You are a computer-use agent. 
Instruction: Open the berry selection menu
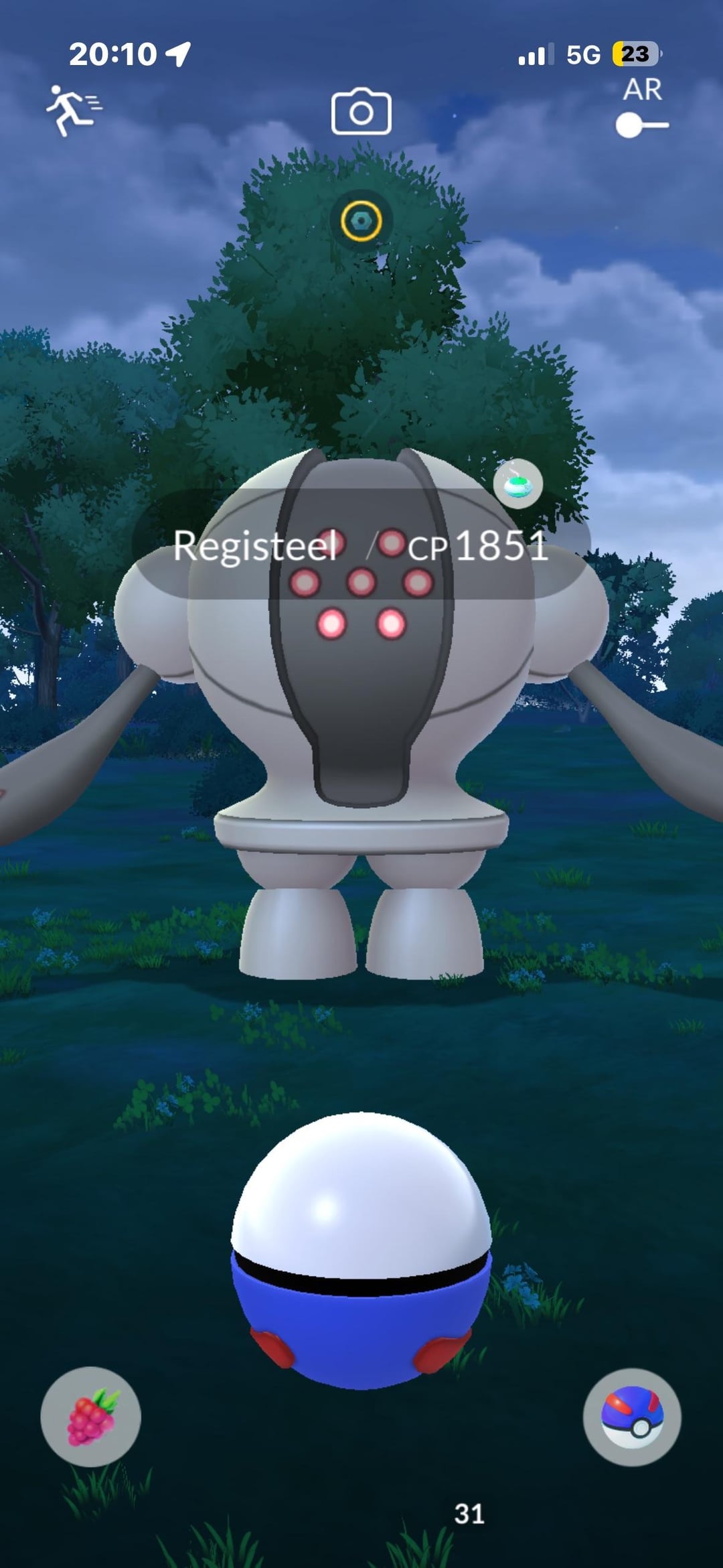91,1416
